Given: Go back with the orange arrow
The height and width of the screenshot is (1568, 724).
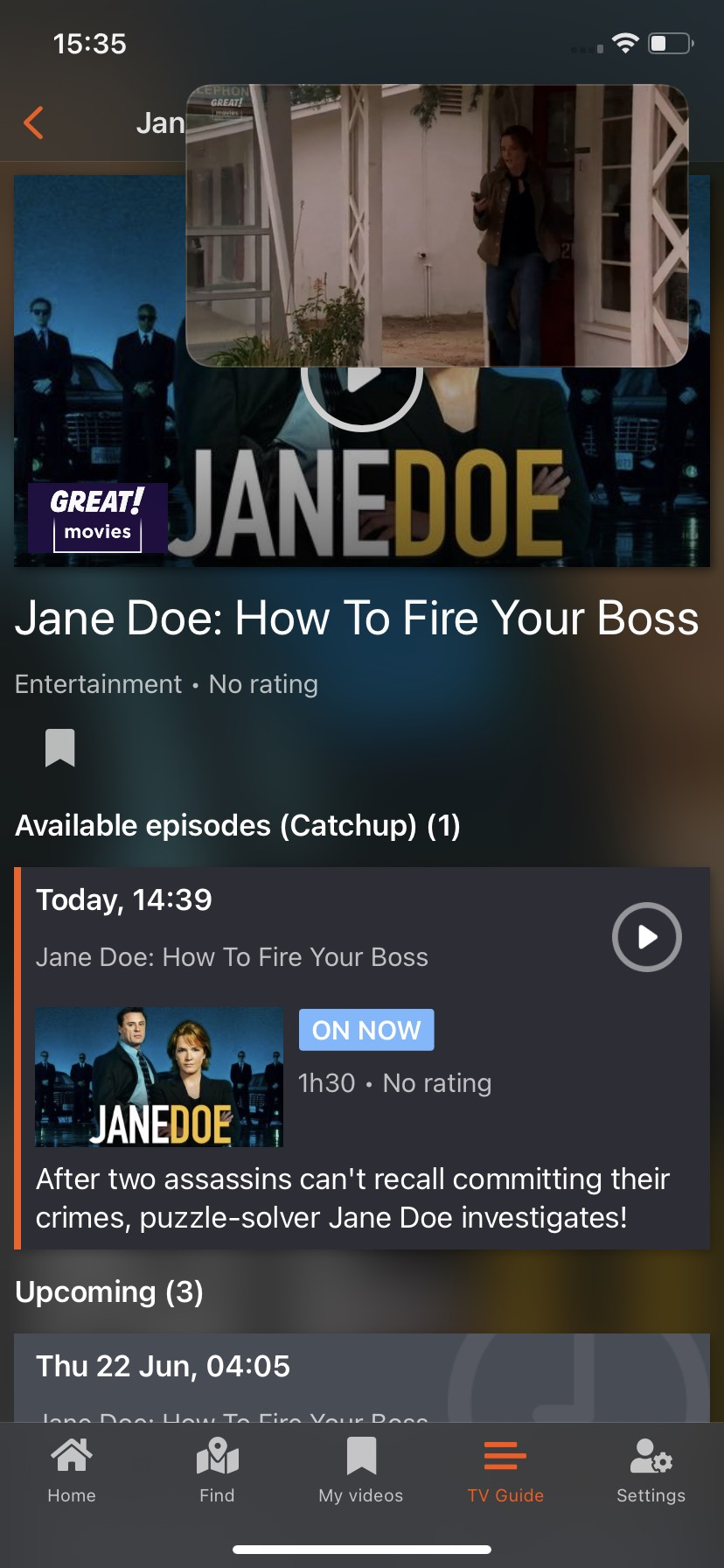Looking at the screenshot, I should pyautogui.click(x=34, y=123).
